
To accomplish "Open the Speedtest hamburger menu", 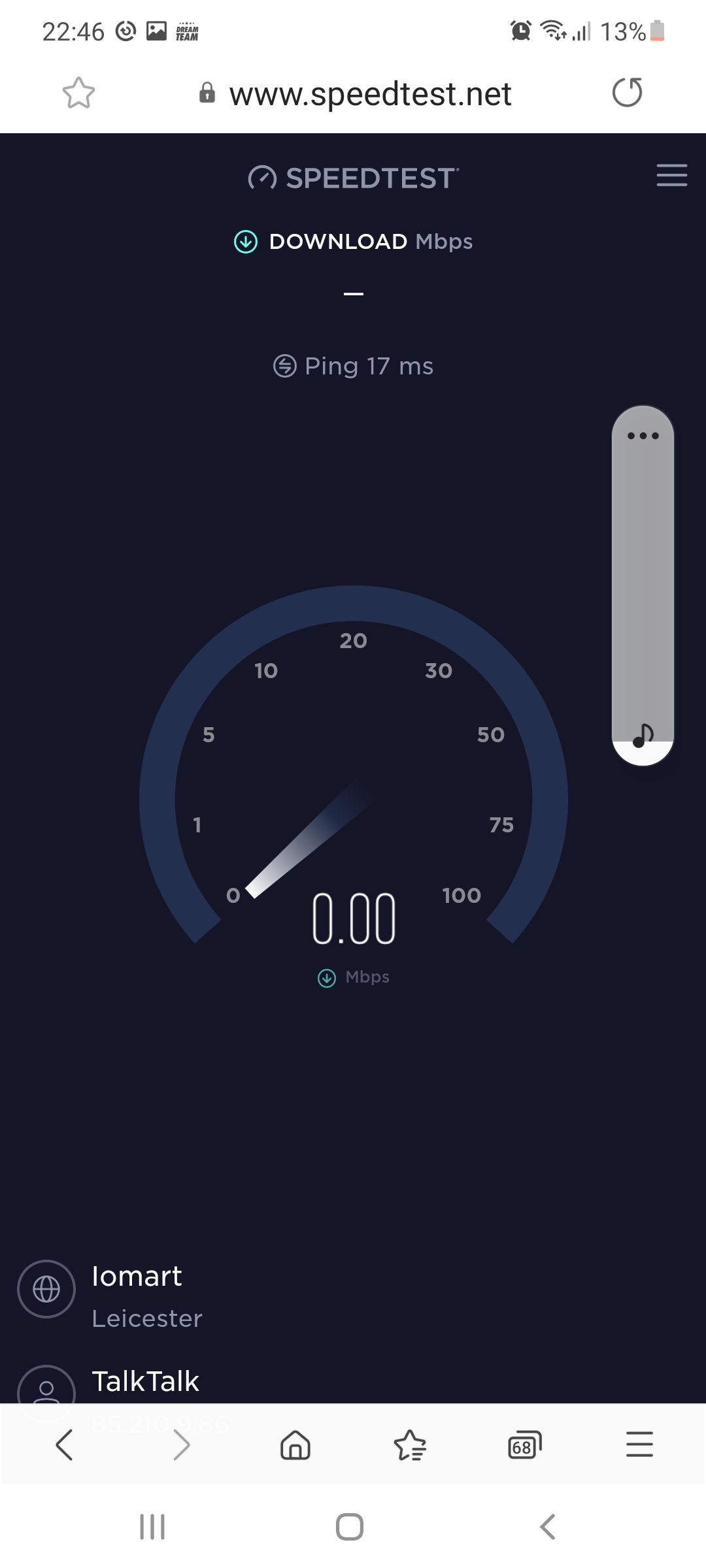I will coord(671,176).
